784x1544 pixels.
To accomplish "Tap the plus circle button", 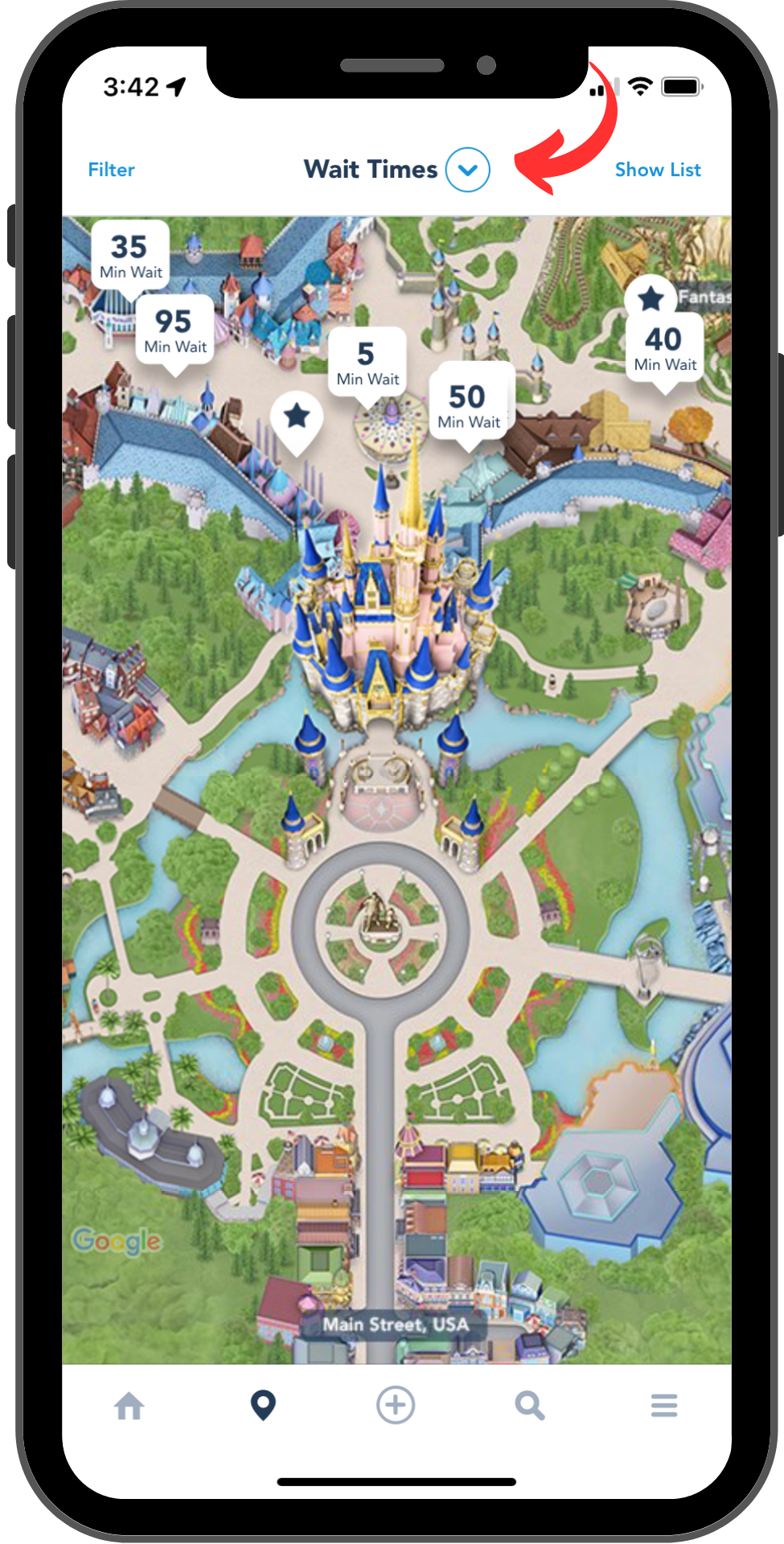I will coord(396,1405).
